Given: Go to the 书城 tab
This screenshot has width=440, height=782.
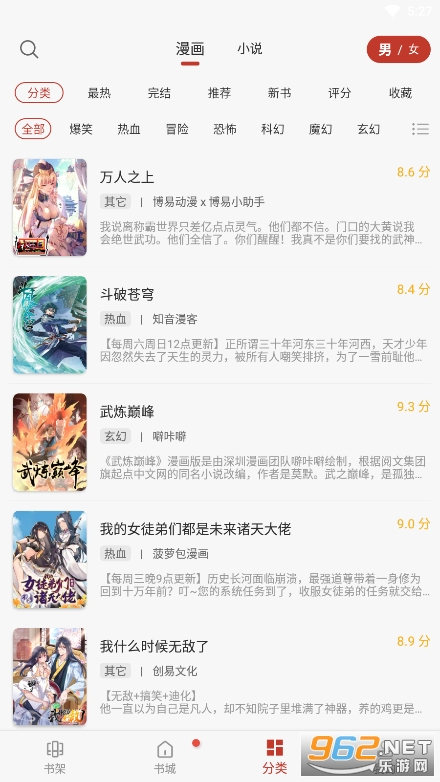Looking at the screenshot, I should (165, 757).
